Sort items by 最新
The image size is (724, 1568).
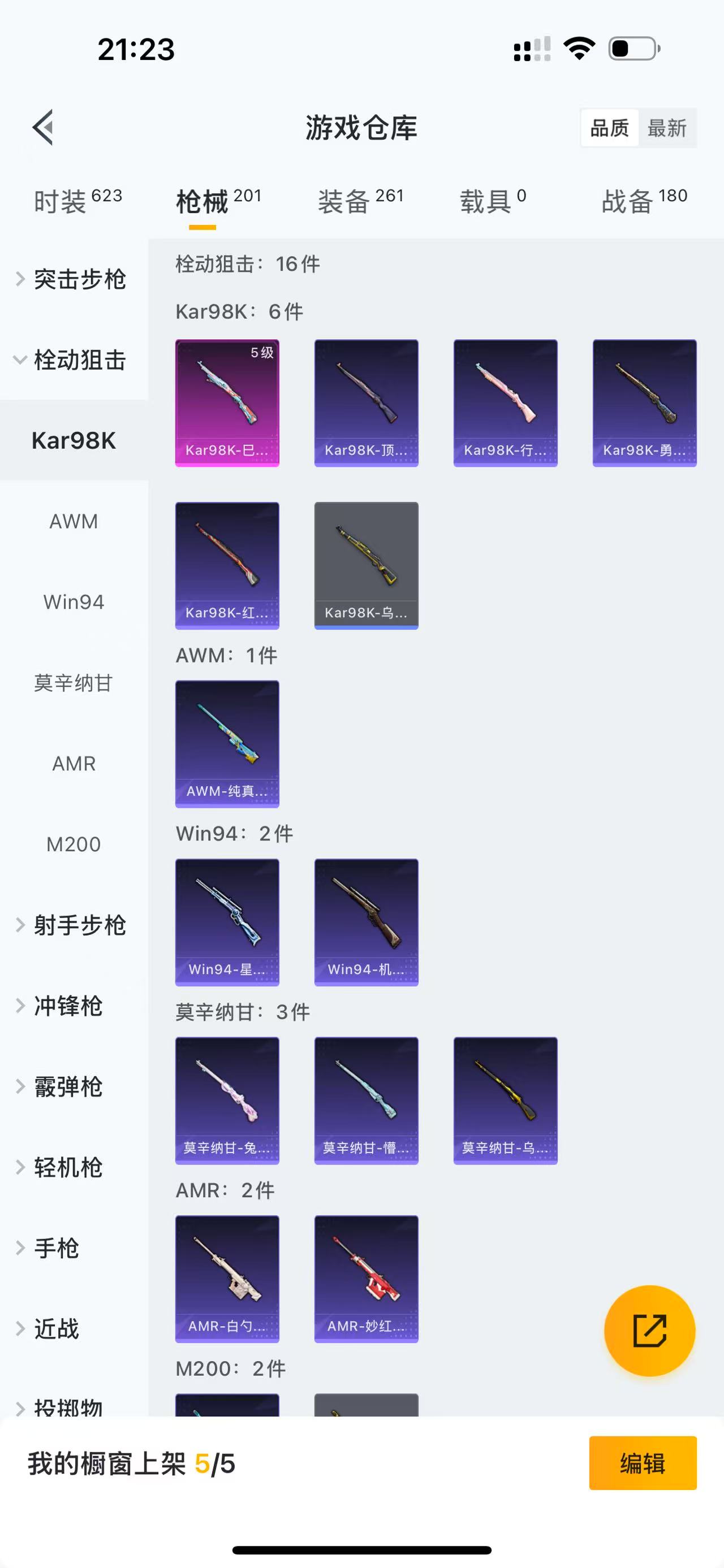click(667, 128)
